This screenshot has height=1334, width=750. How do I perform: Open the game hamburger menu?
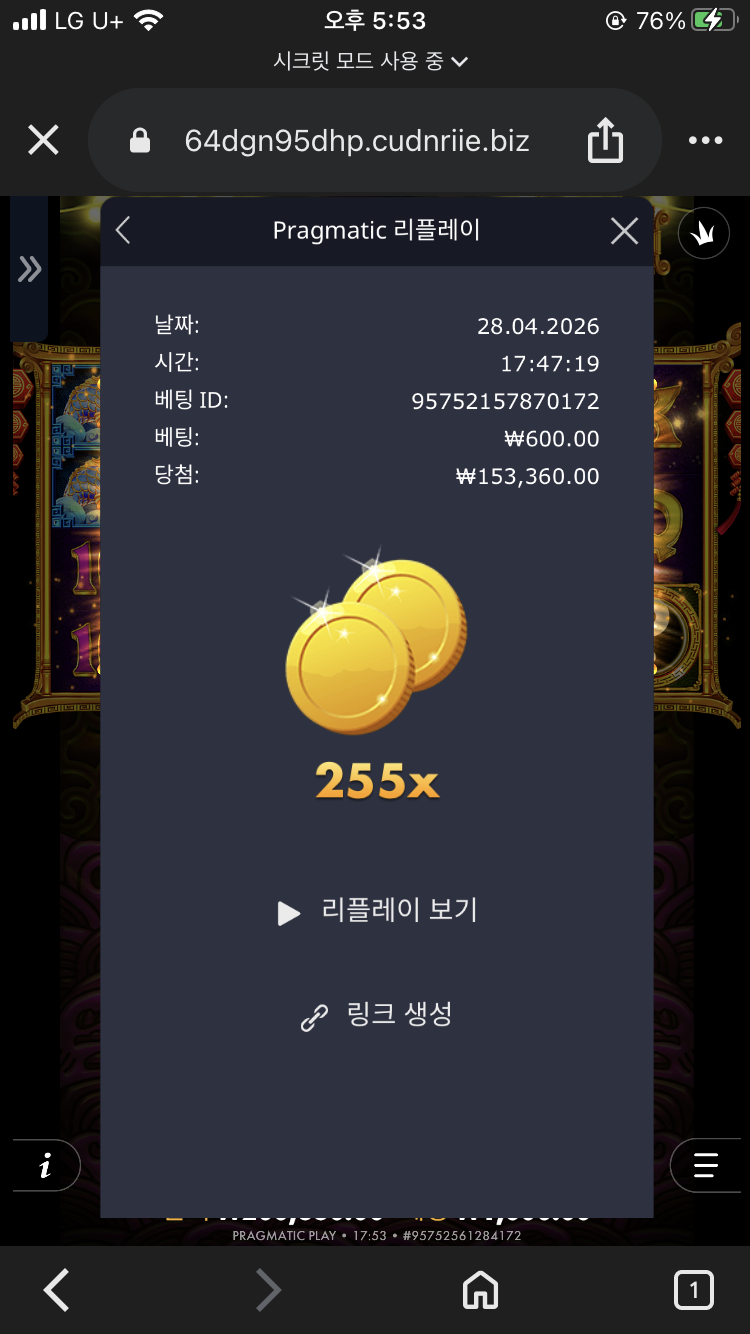tap(706, 1166)
